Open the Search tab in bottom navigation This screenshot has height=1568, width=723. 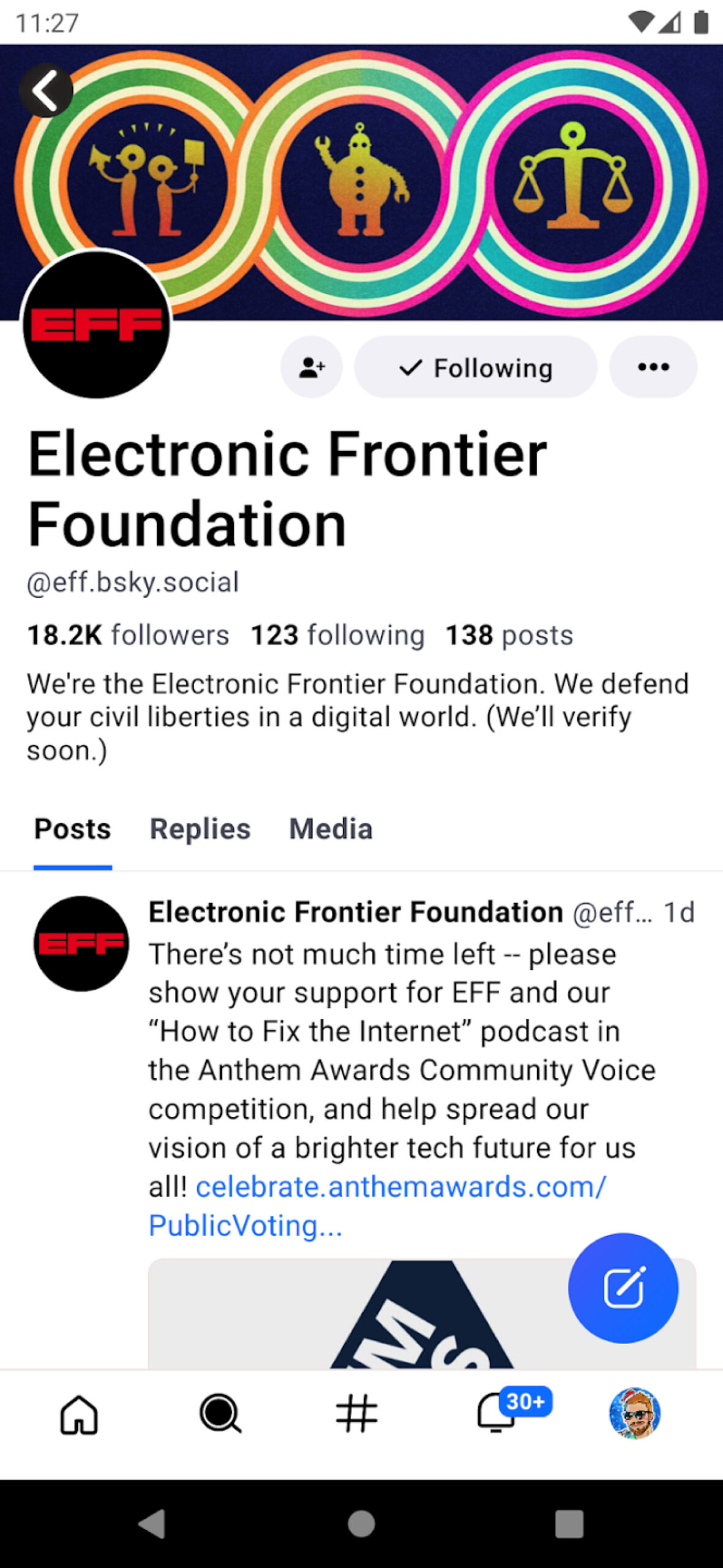pos(220,1414)
